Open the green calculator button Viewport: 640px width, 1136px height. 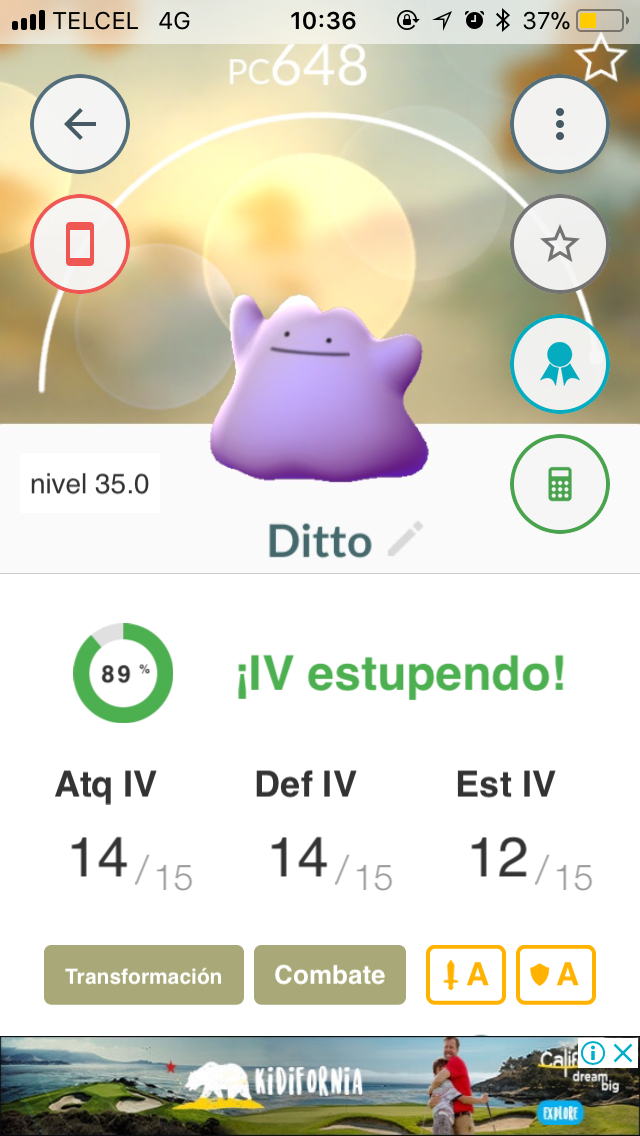pyautogui.click(x=560, y=484)
